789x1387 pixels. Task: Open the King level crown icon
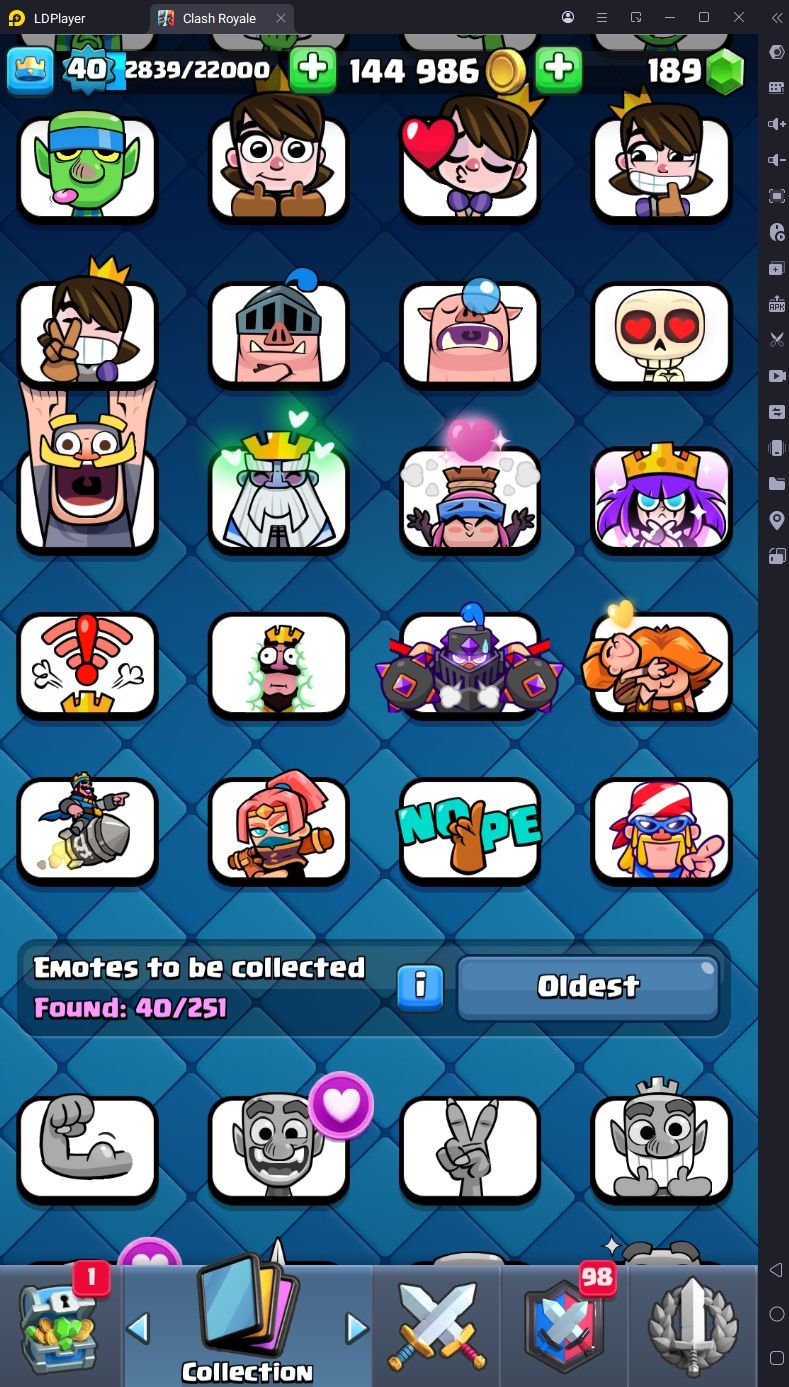tap(29, 70)
